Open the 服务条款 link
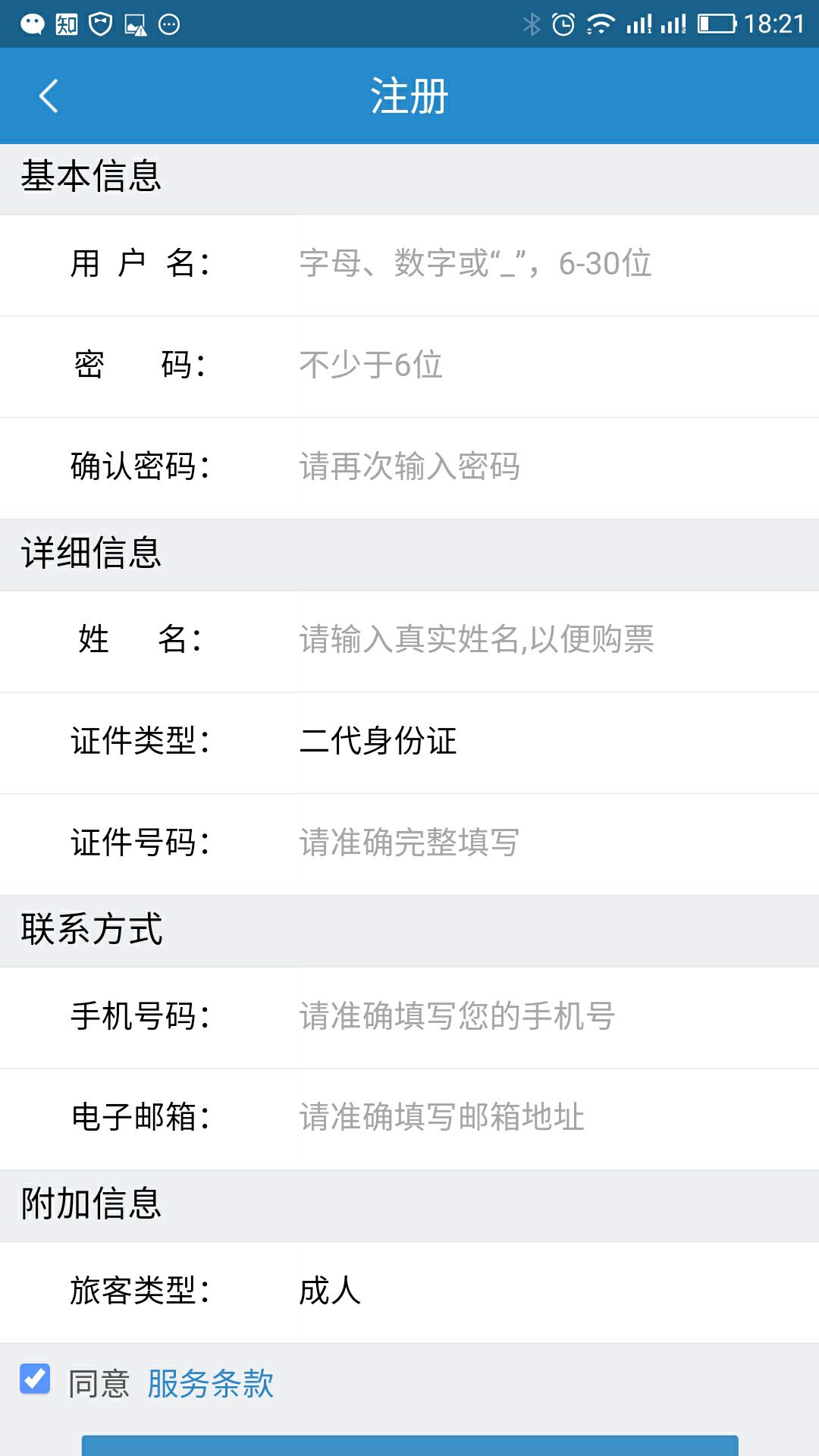This screenshot has height=1456, width=819. pyautogui.click(x=210, y=1384)
